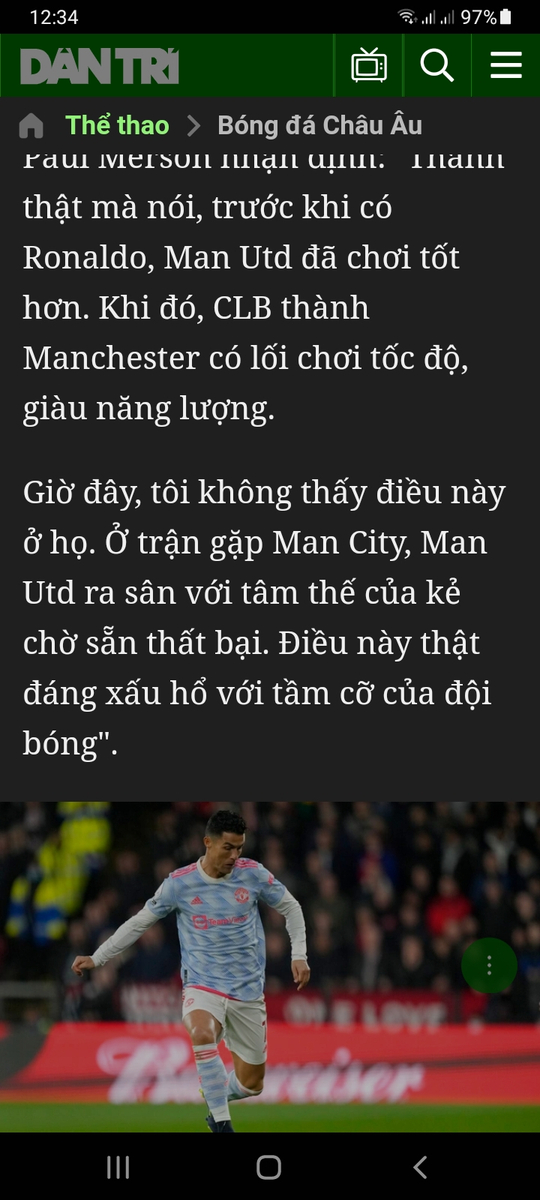Open the Dân Trí homepage logo

tap(99, 66)
